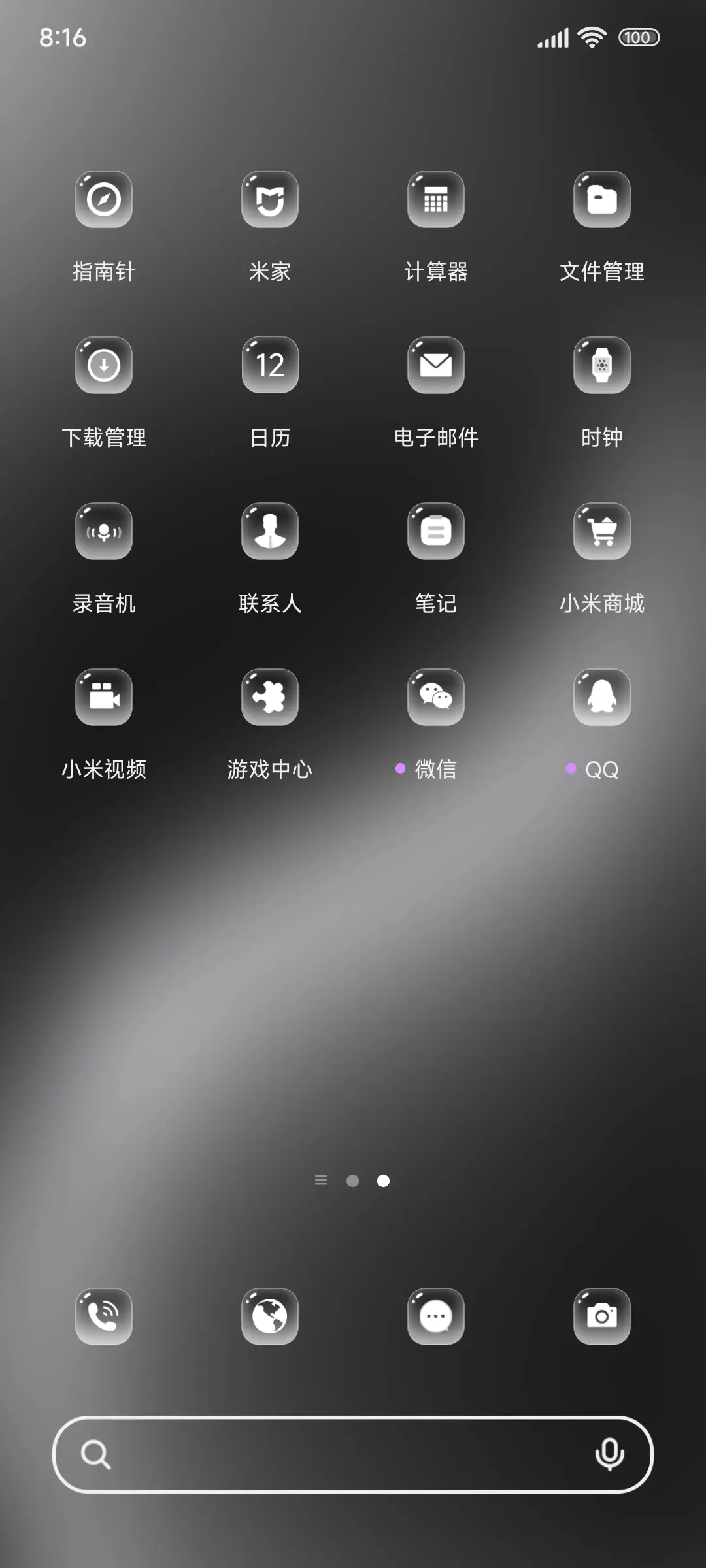The image size is (706, 1568).
Task: Launch the 计算器 calculator app
Action: 436,199
